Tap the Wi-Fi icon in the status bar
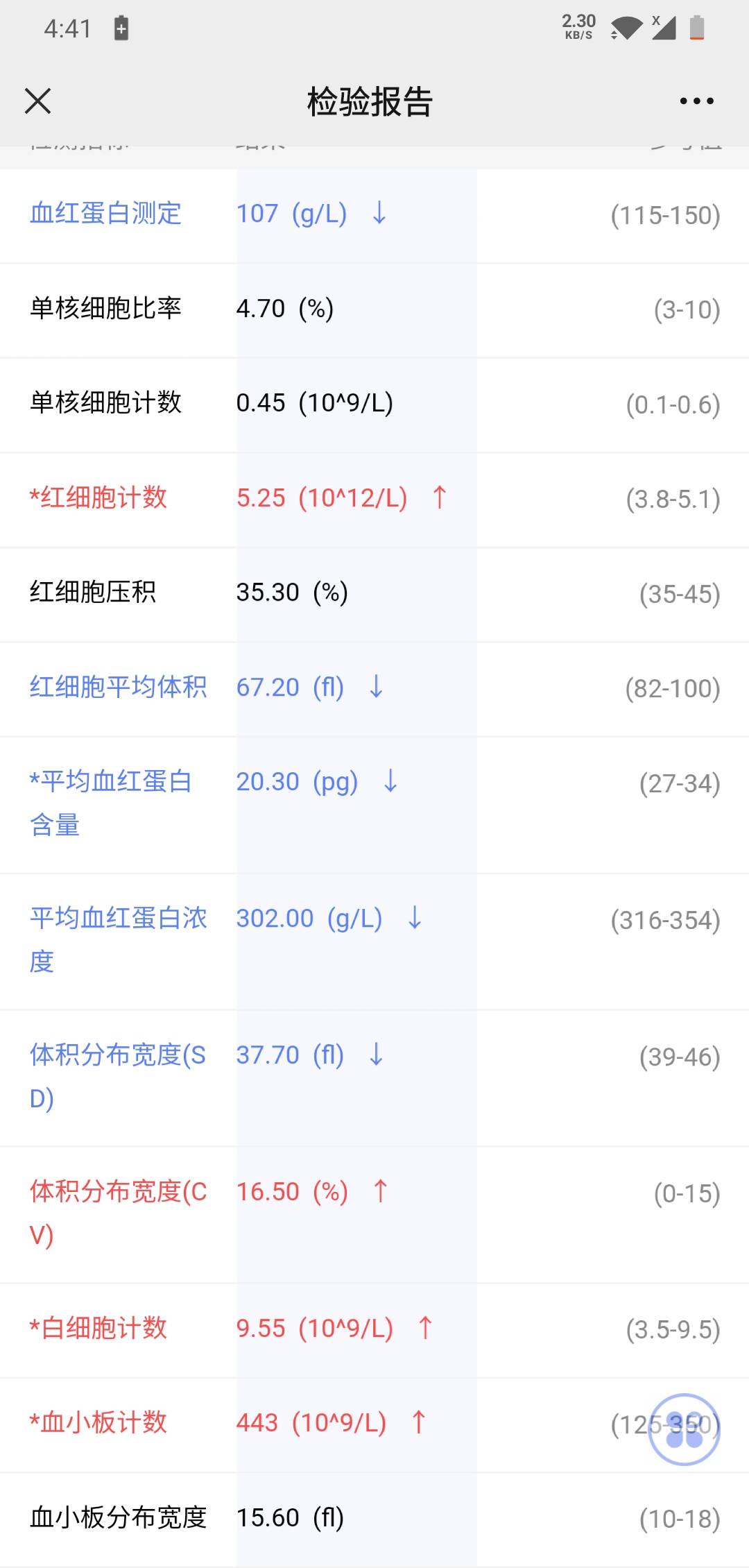 628,29
